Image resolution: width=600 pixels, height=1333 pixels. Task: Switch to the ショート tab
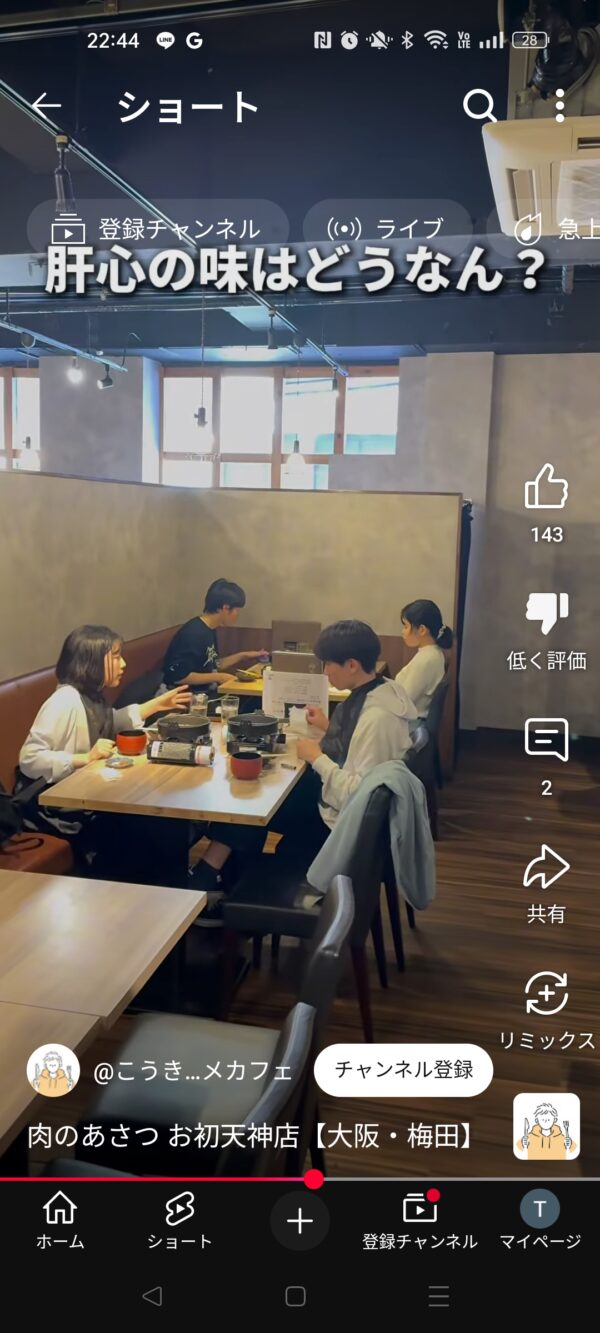[180, 1220]
